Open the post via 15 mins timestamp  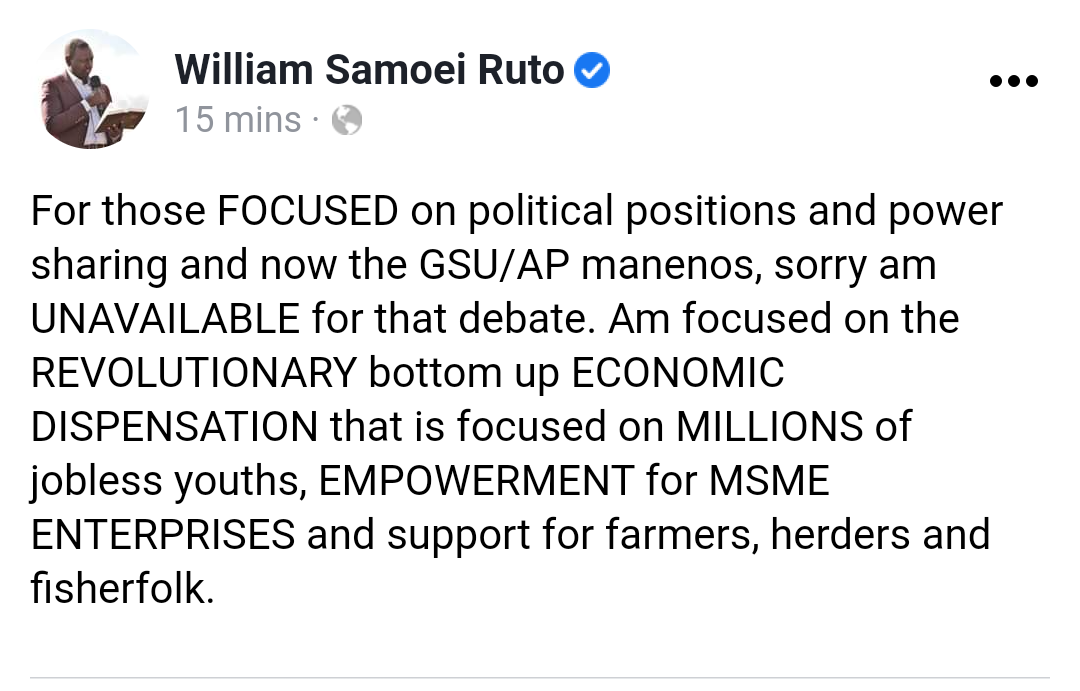(x=237, y=120)
